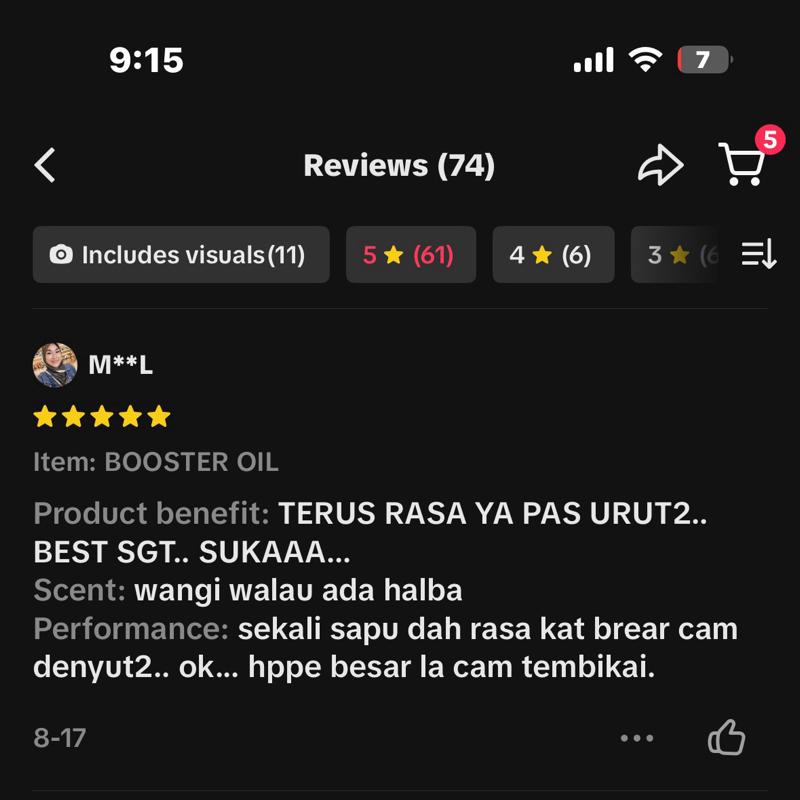Open more options on M**L's review
This screenshot has height=800, width=800.
coord(636,739)
